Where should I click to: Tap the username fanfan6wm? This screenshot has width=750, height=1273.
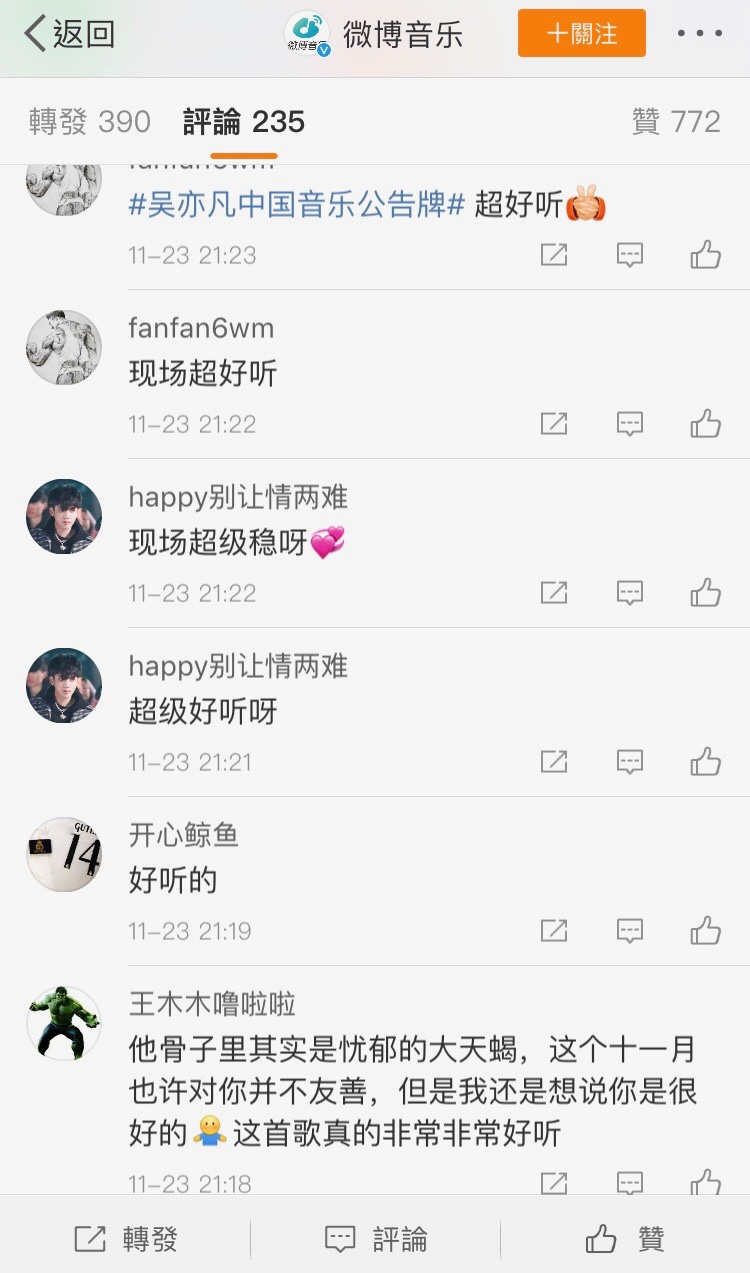[x=200, y=328]
